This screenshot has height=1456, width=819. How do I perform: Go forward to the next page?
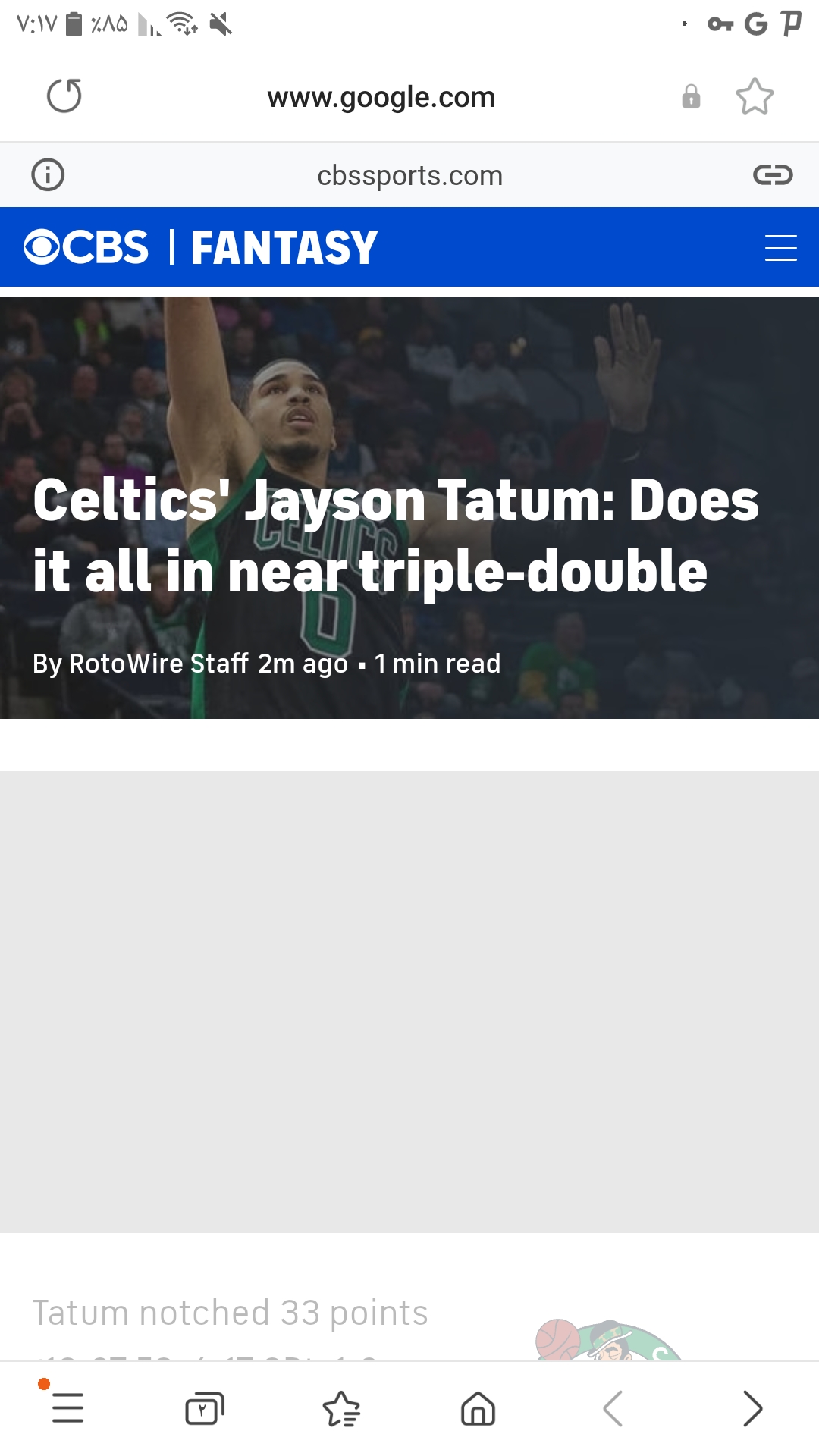pyautogui.click(x=752, y=1409)
